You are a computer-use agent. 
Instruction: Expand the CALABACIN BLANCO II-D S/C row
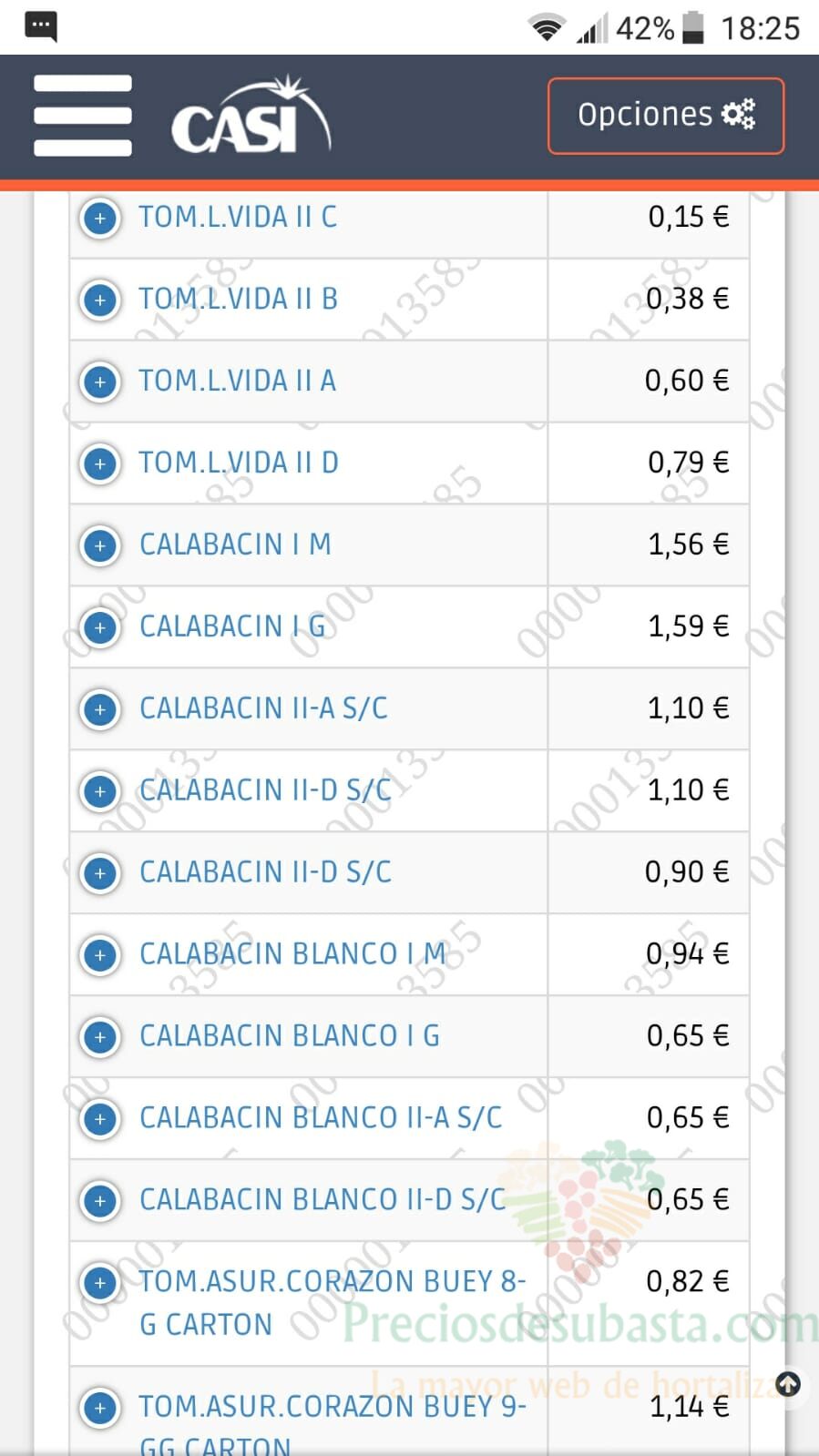pos(100,1201)
